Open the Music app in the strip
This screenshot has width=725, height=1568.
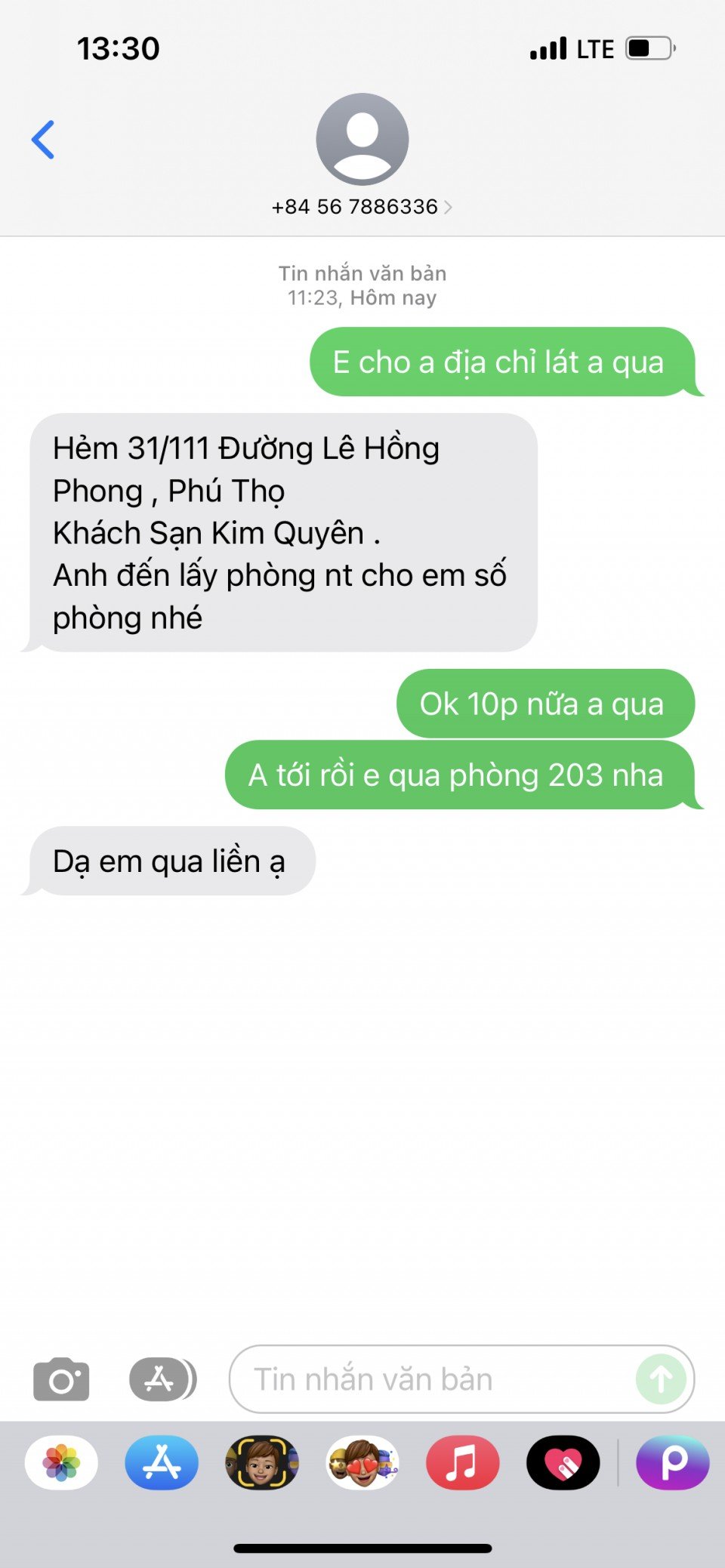[x=462, y=1462]
